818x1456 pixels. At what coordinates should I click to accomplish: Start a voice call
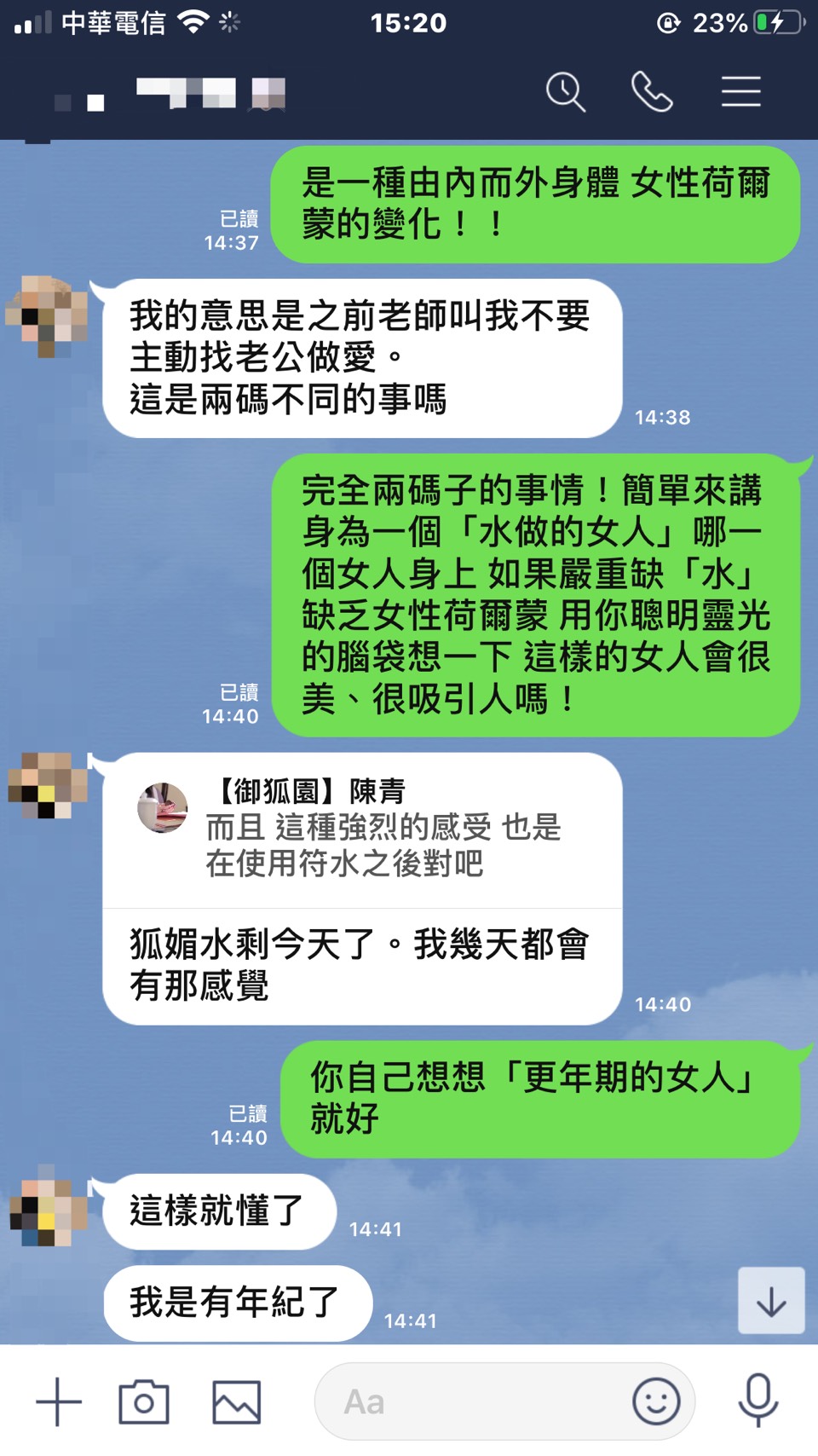tap(652, 92)
